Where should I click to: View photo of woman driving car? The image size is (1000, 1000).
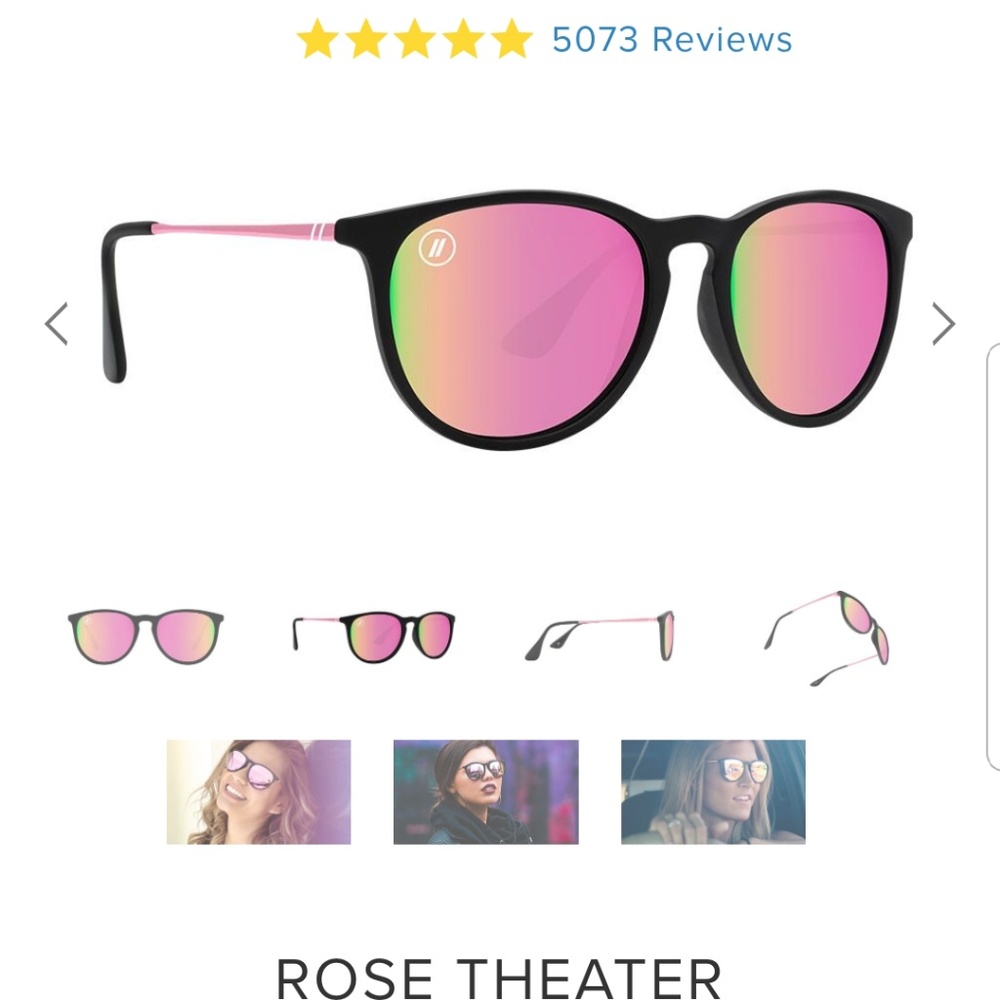pyautogui.click(x=713, y=792)
